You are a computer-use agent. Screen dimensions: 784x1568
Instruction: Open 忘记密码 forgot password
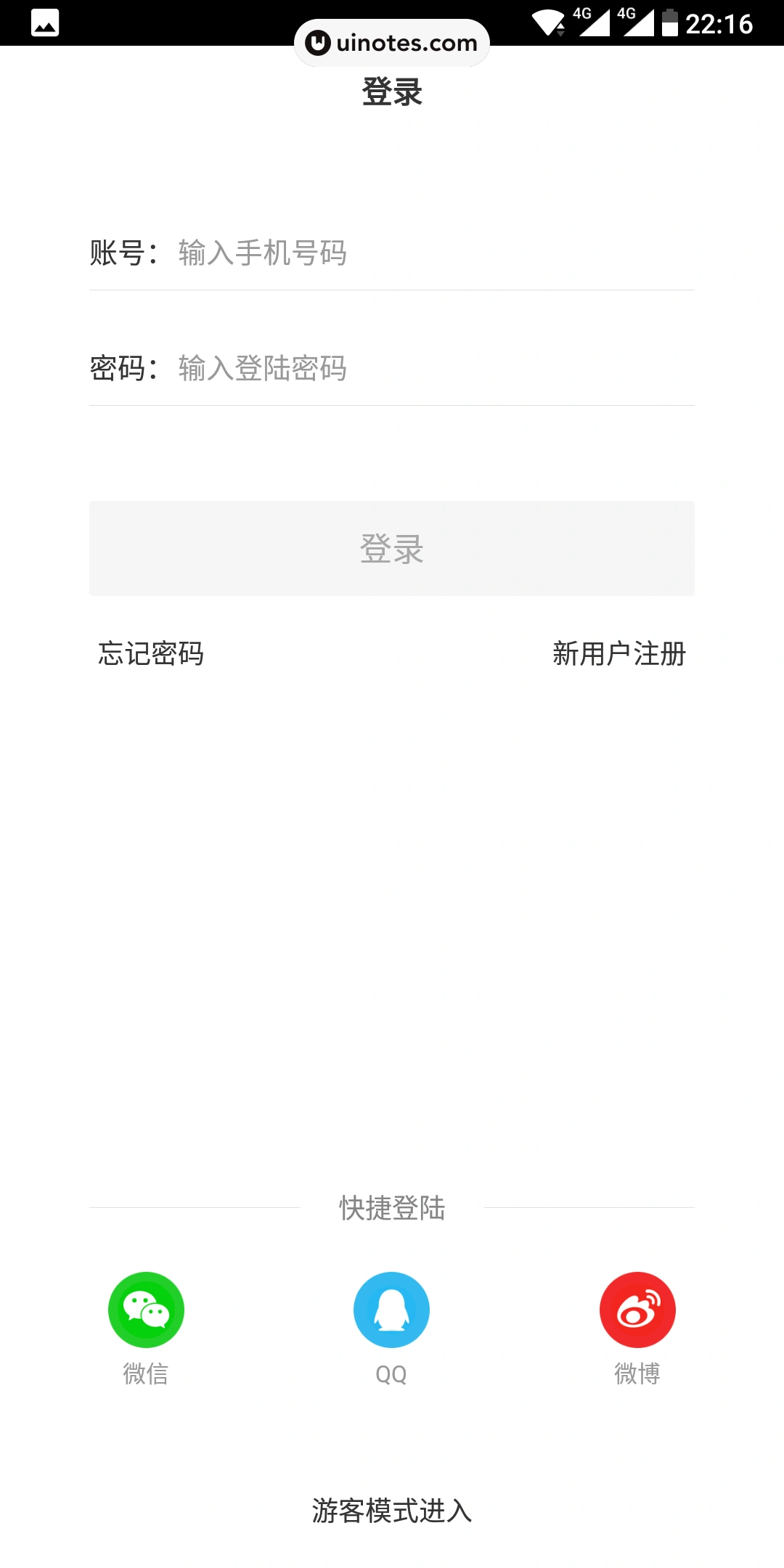pyautogui.click(x=151, y=654)
